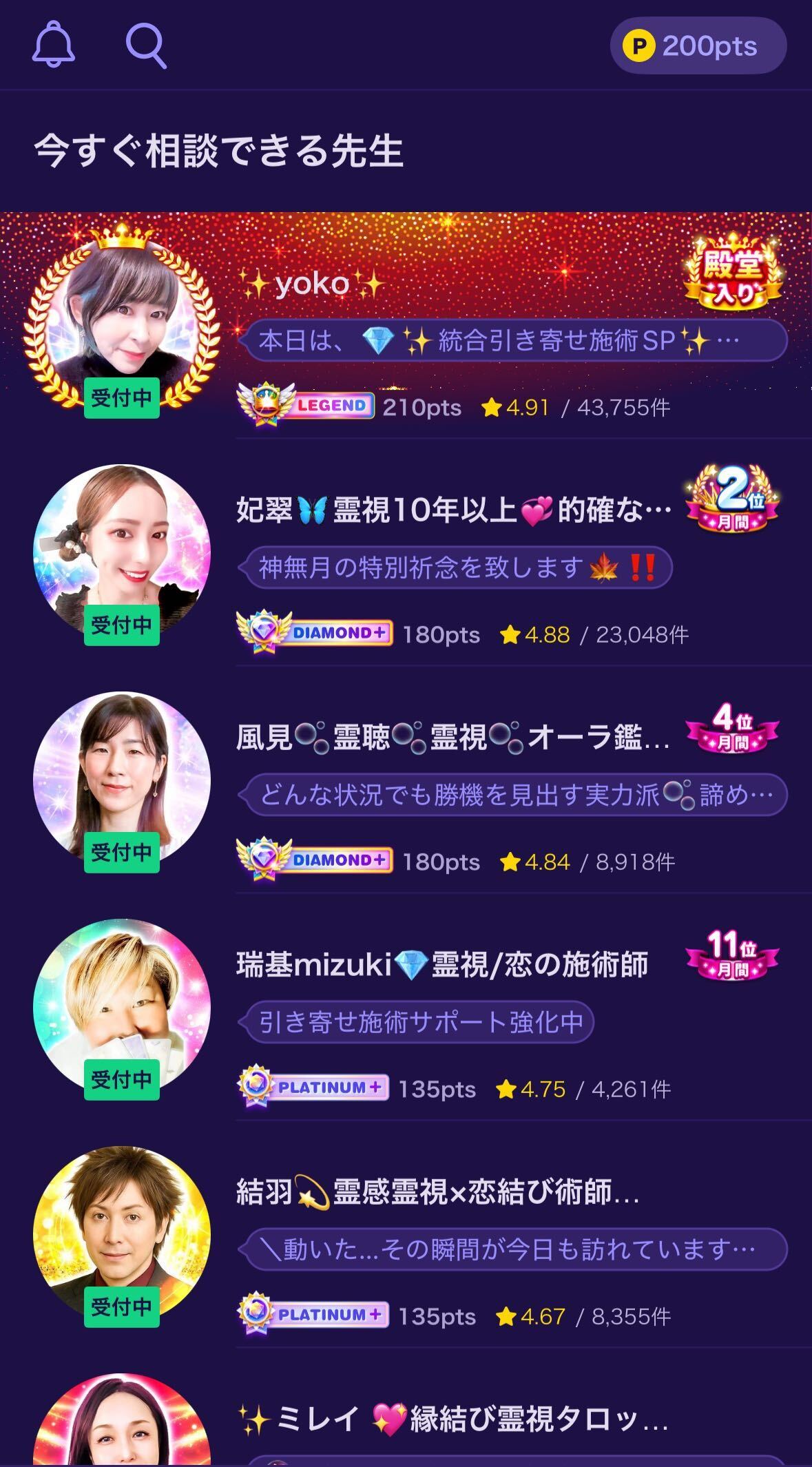Select advisor 風見 from the list
The width and height of the screenshot is (812, 1467).
(406, 785)
